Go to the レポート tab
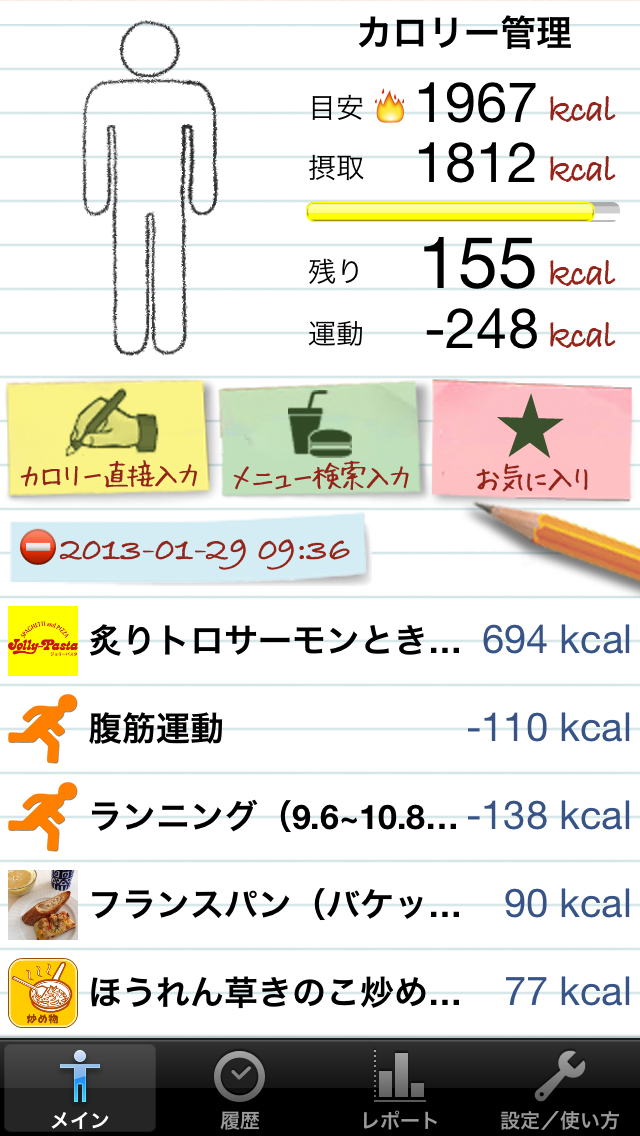The image size is (640, 1136). [400, 1088]
